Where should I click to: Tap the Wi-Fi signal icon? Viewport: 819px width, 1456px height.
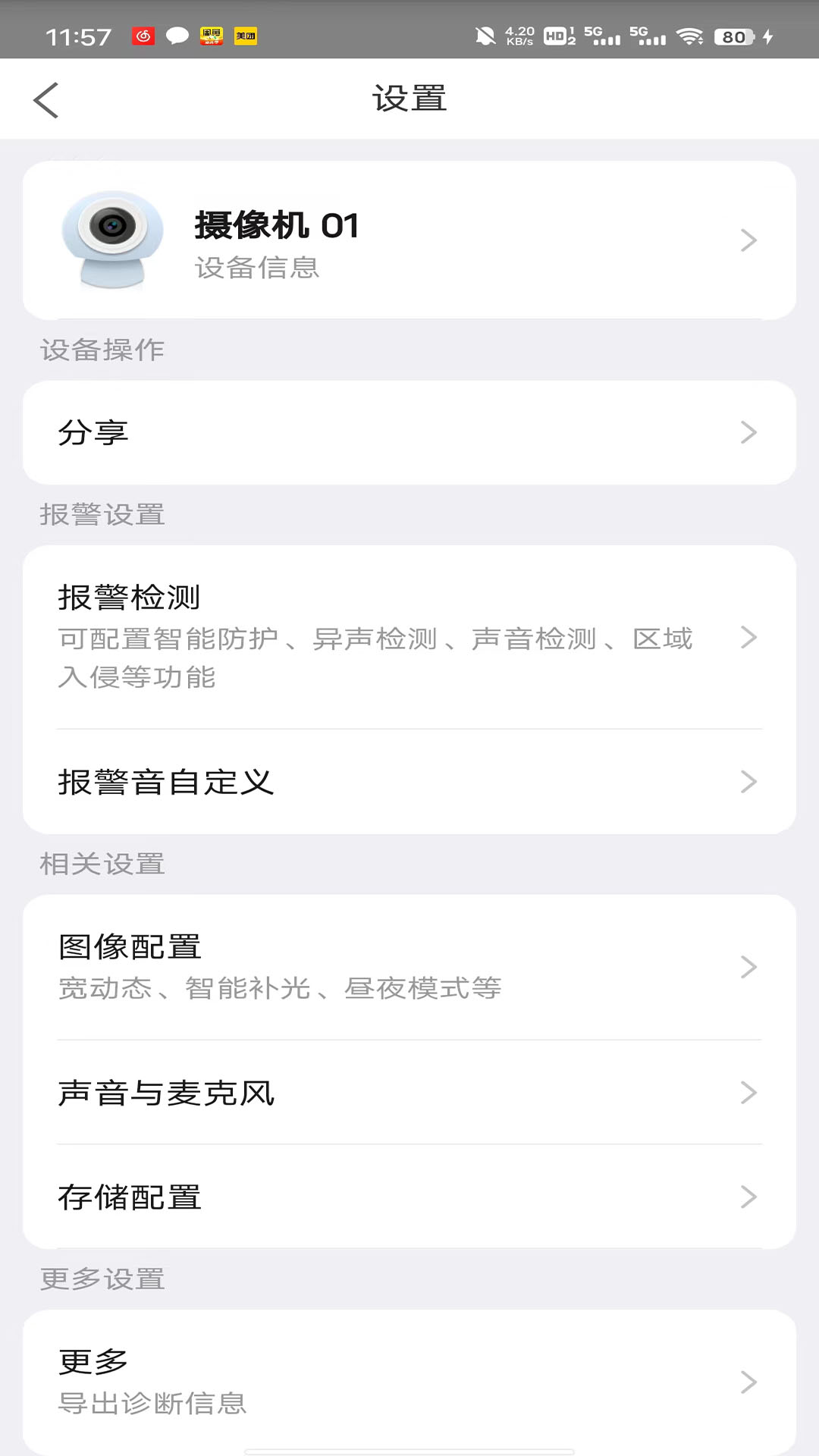689,35
